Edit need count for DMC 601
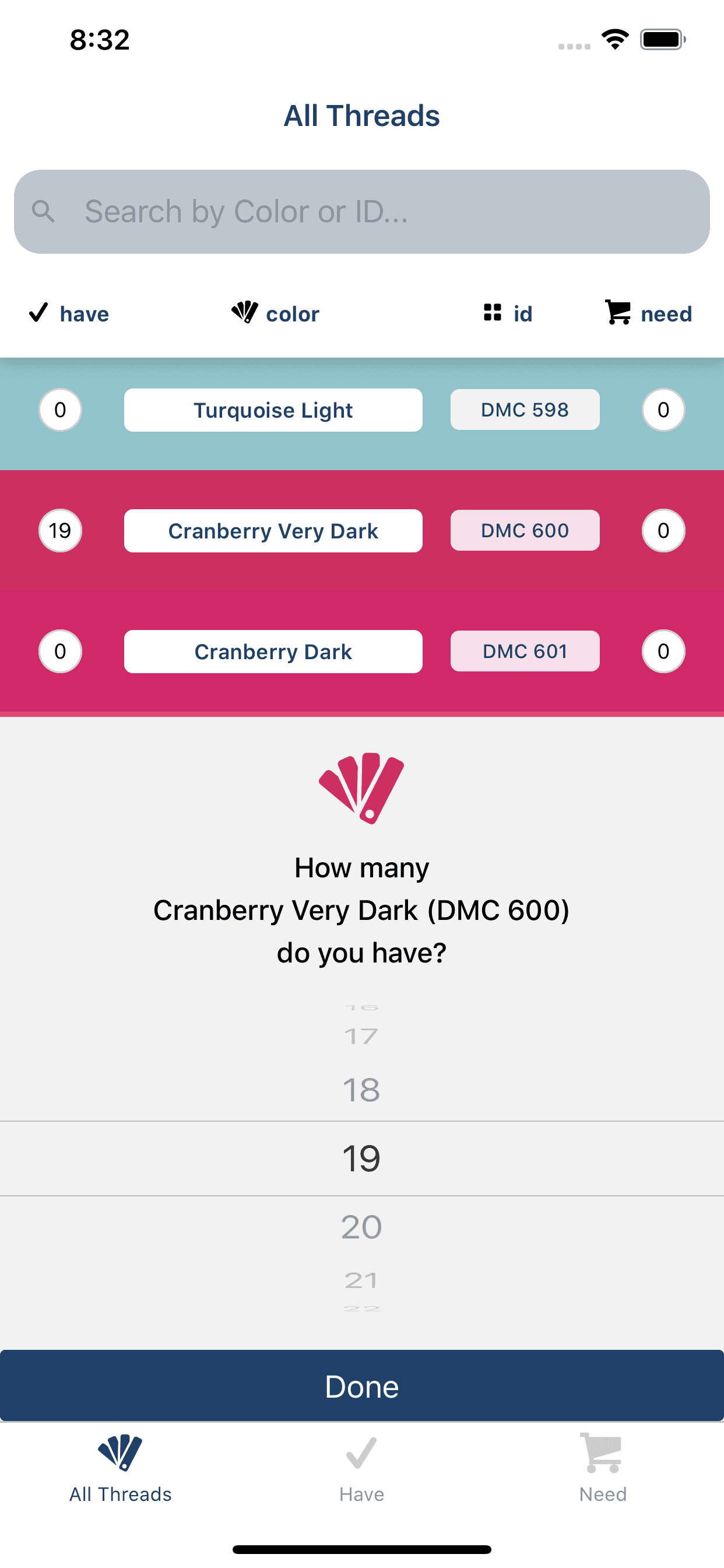724x1568 pixels. pyautogui.click(x=663, y=652)
